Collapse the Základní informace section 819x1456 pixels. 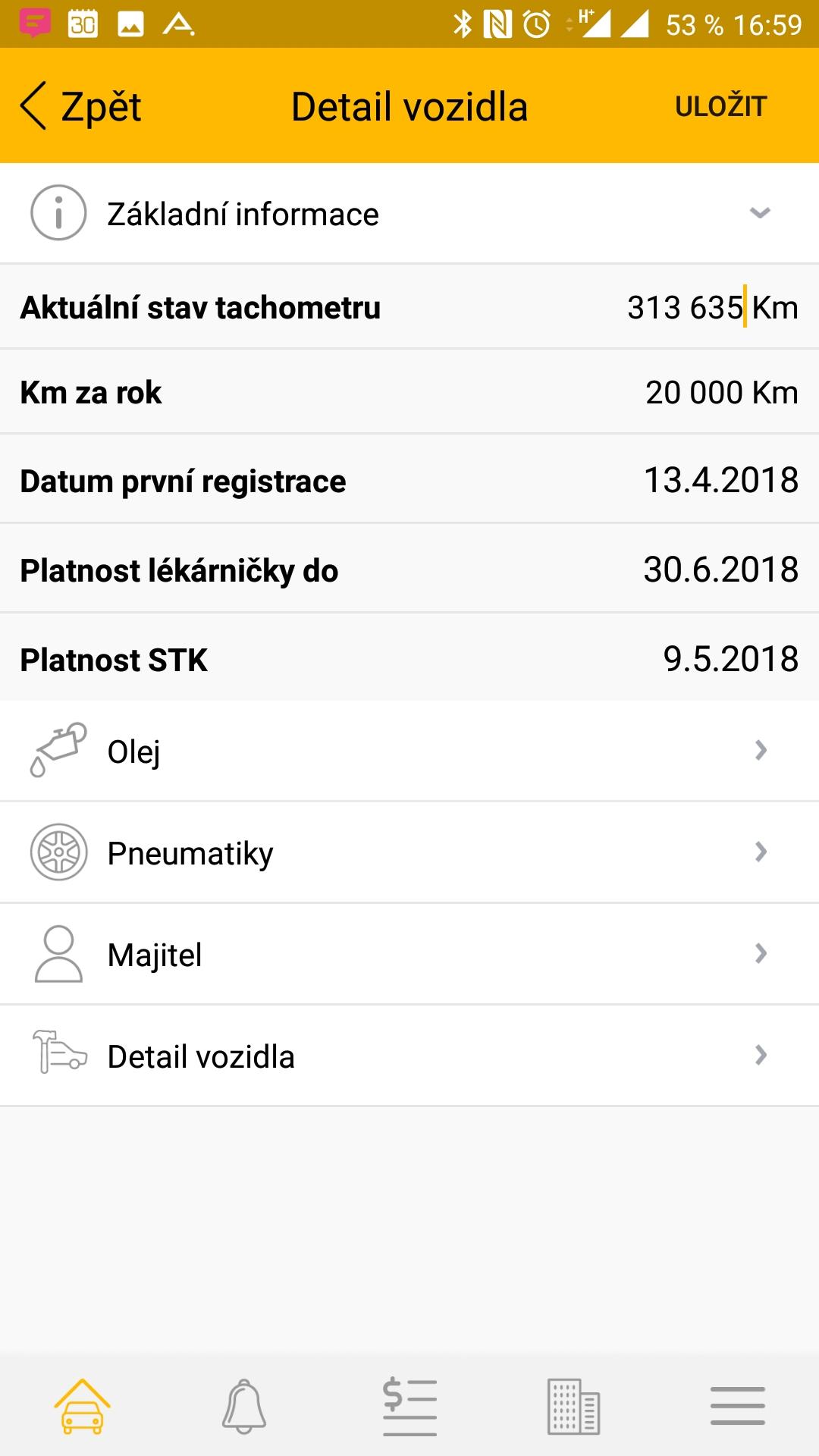coord(409,213)
